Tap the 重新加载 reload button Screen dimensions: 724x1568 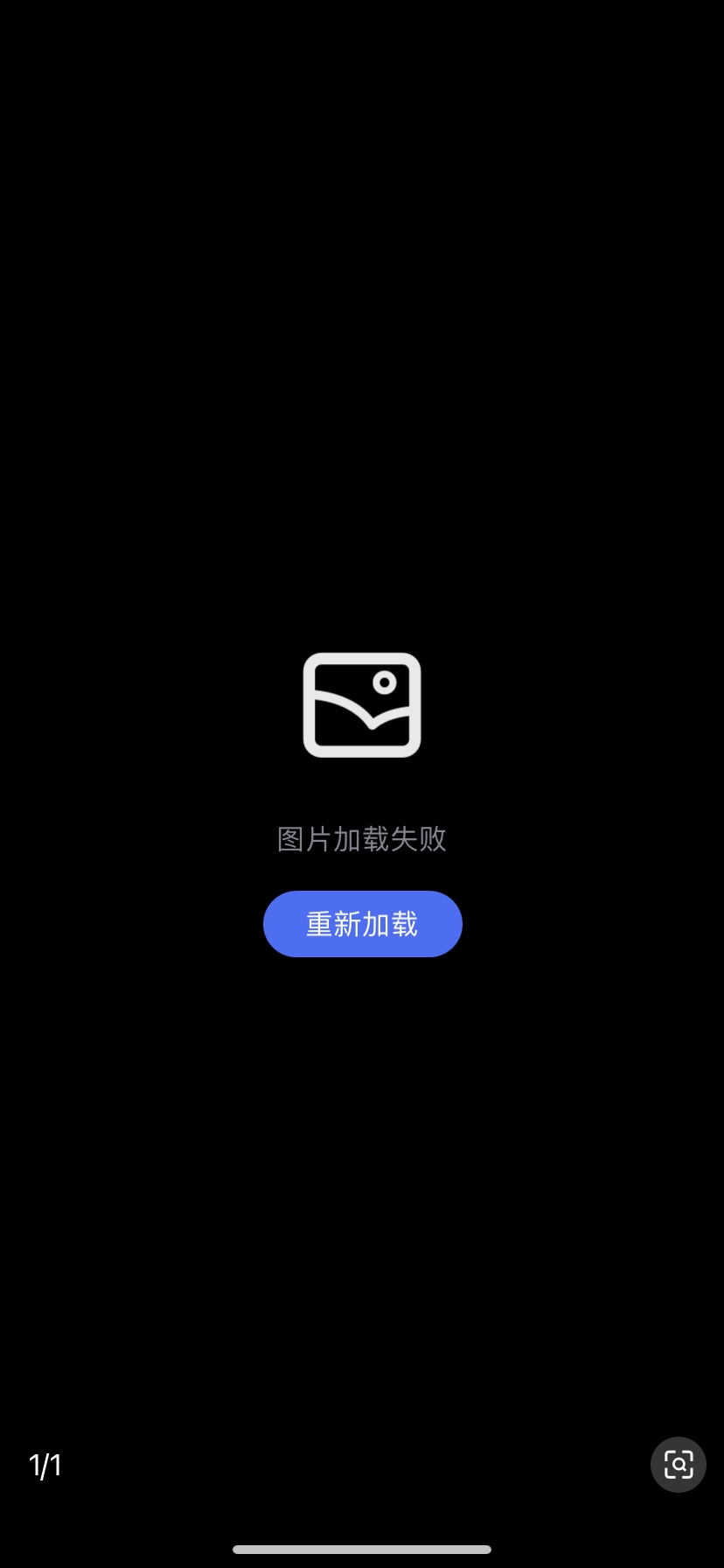point(362,924)
